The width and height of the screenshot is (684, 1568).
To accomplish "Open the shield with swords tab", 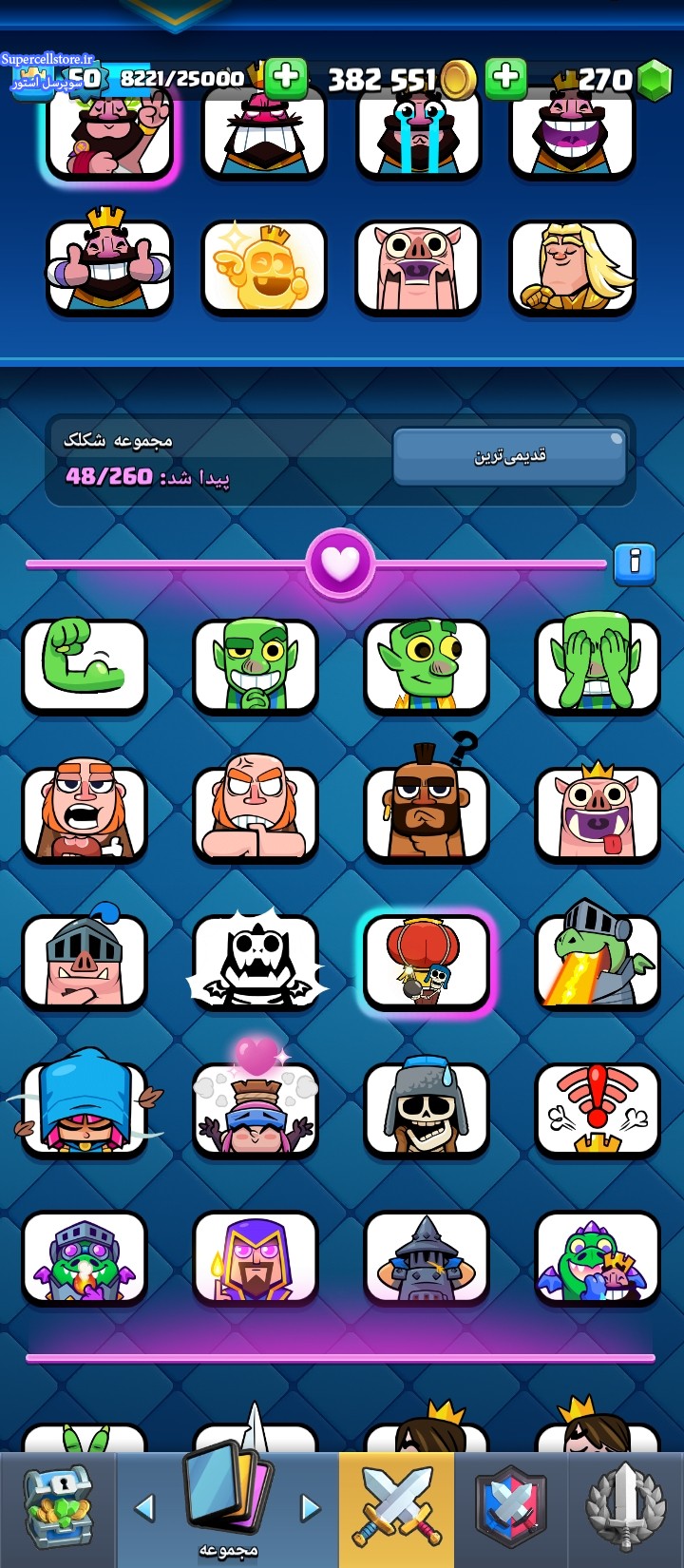I will click(x=511, y=1508).
